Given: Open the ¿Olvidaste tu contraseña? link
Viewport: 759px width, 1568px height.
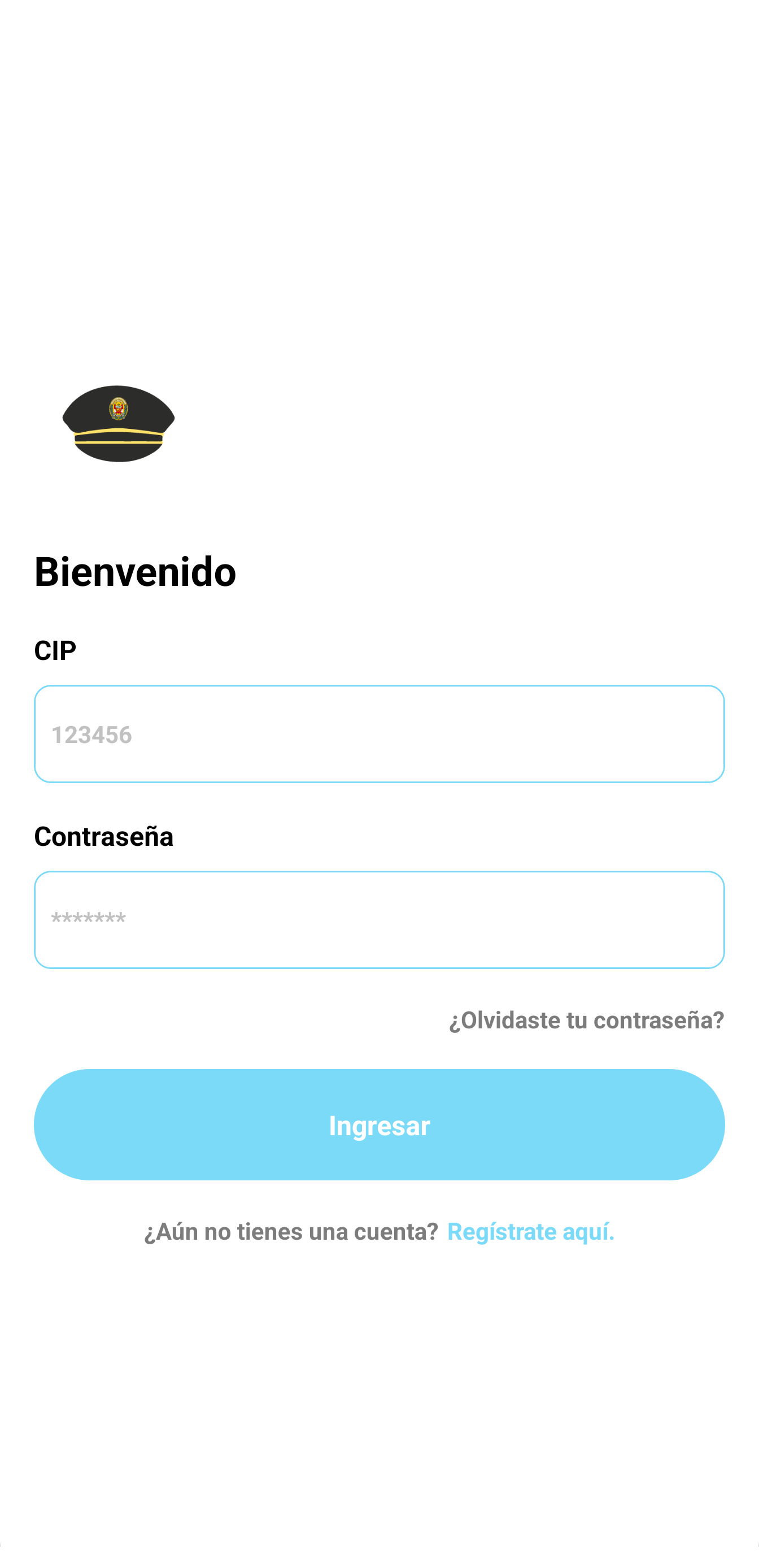Looking at the screenshot, I should 586,1020.
